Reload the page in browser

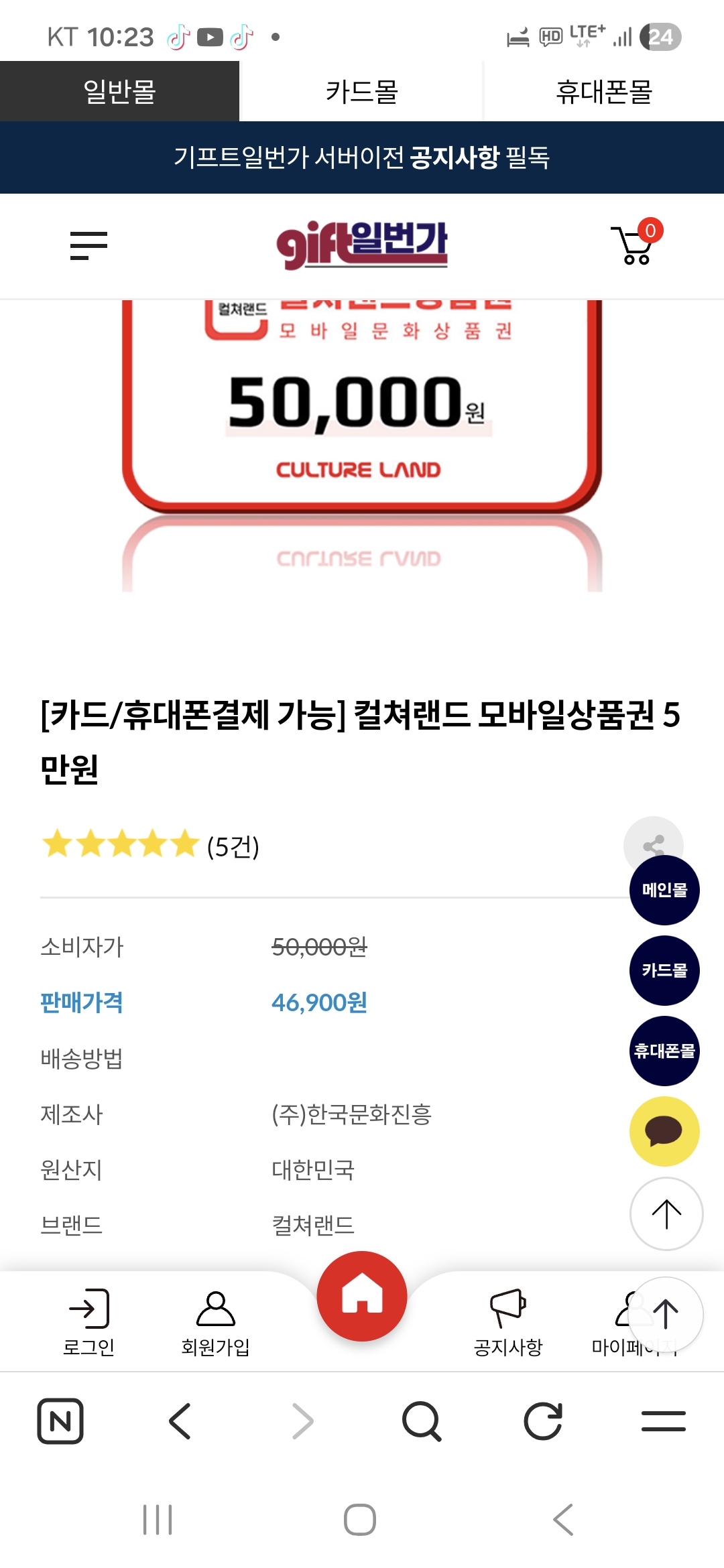(x=542, y=1421)
